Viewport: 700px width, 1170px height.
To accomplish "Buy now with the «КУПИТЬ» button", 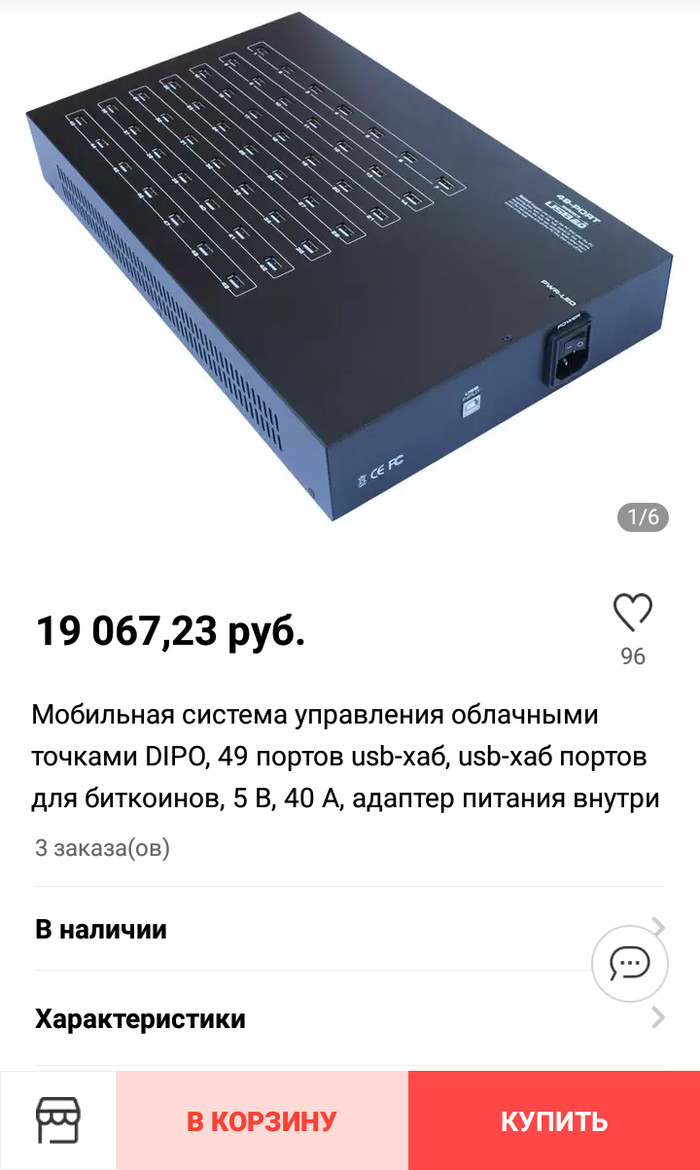I will (554, 1121).
